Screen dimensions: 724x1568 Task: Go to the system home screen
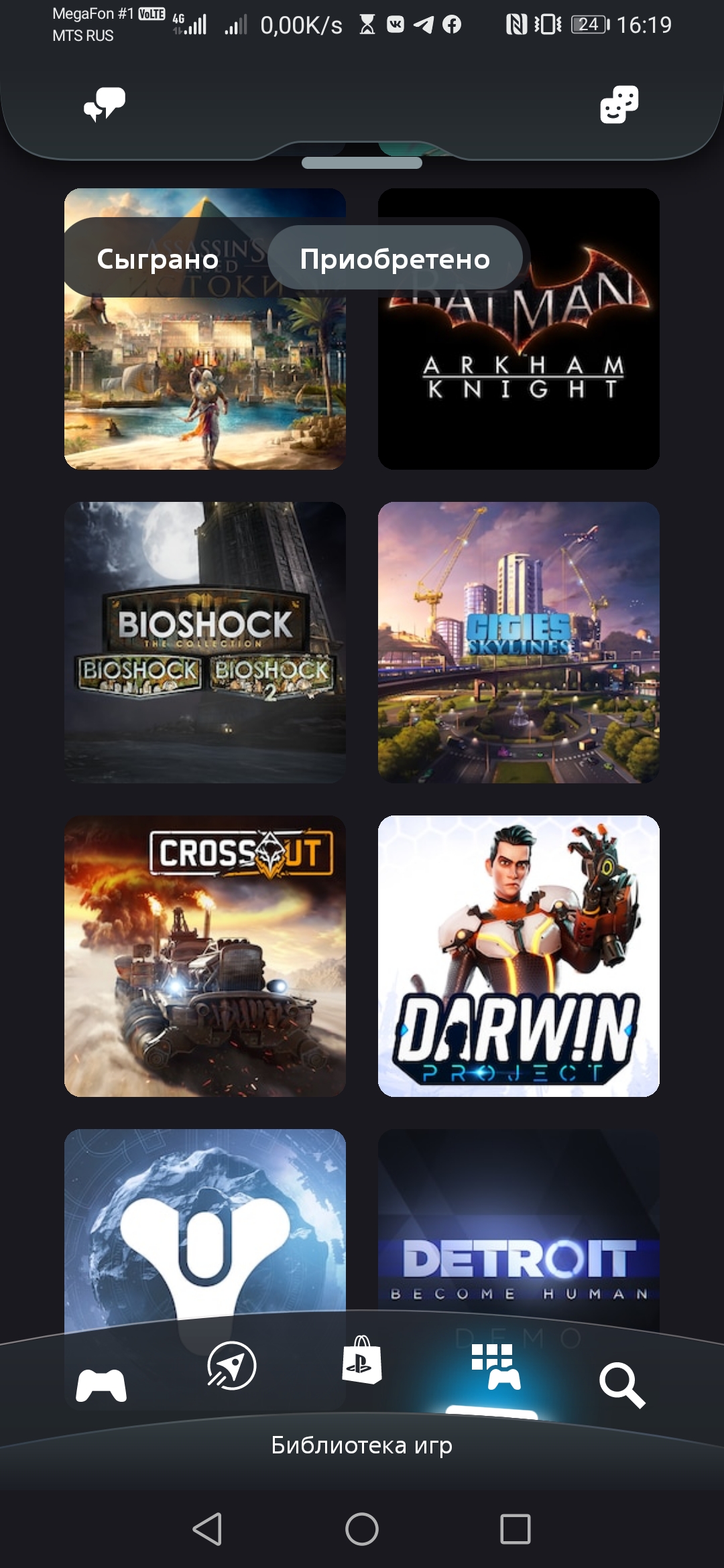tap(361, 1529)
